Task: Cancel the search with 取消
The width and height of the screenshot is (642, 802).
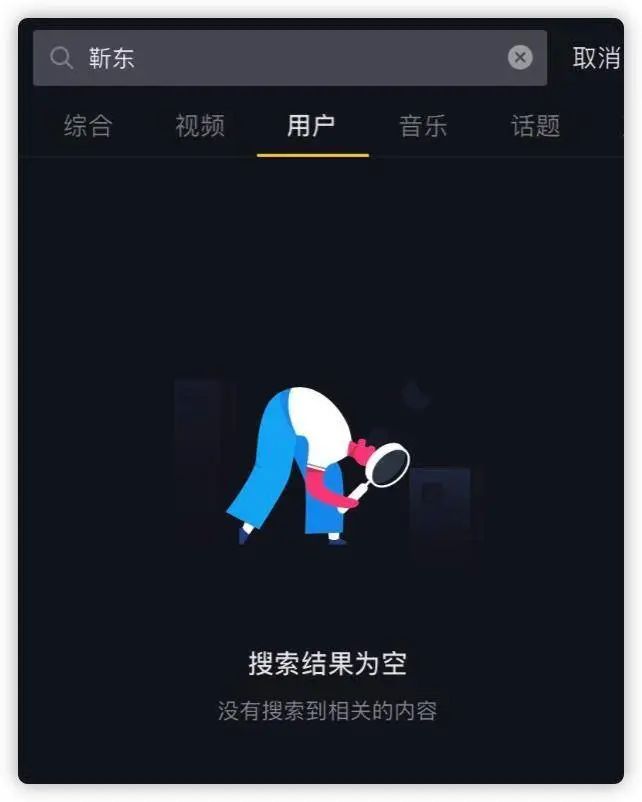Action: tap(596, 58)
